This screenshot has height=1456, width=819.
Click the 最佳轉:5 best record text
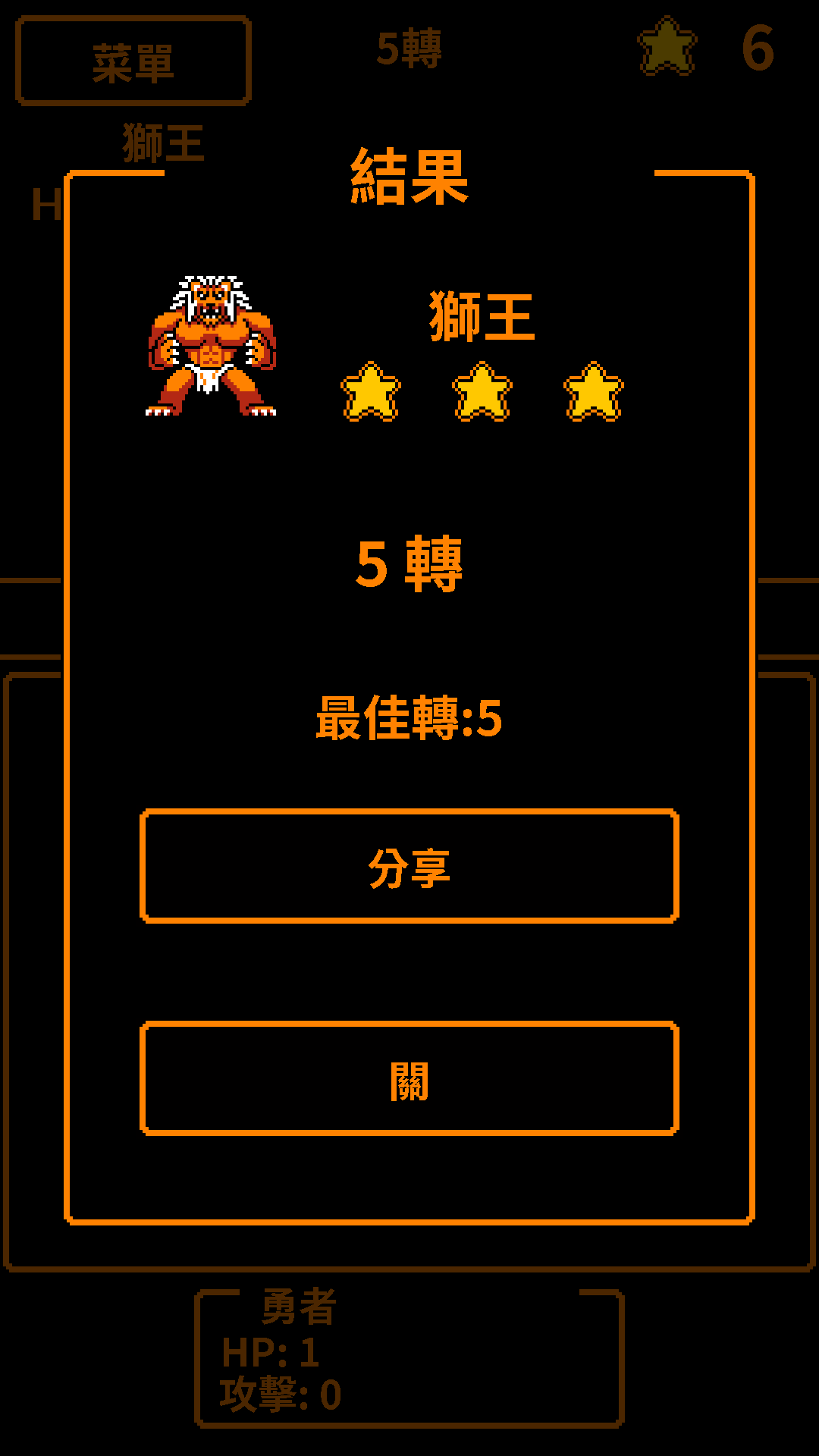[x=409, y=722]
